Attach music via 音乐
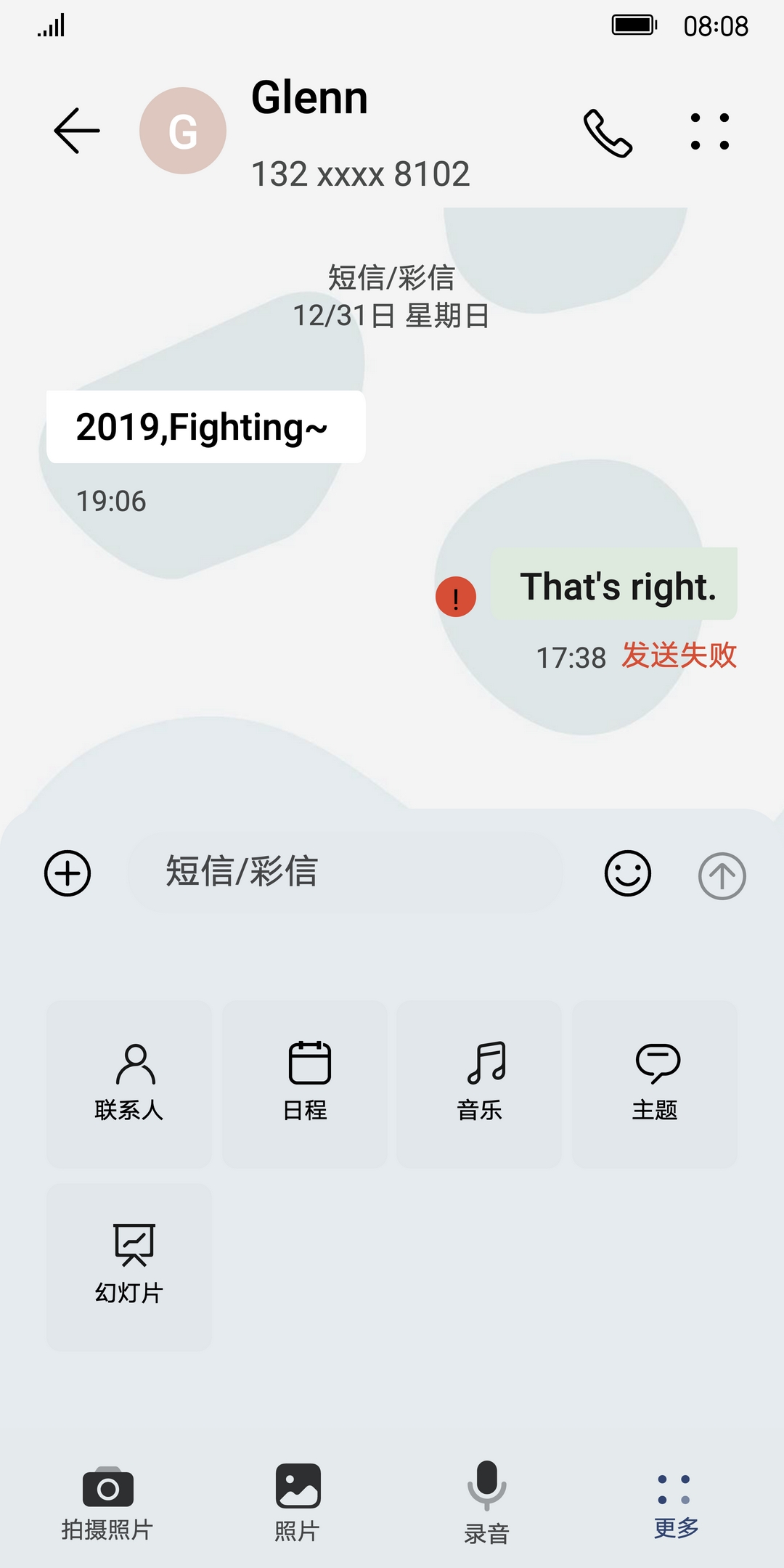Viewport: 784px width, 1568px height. 480,1084
